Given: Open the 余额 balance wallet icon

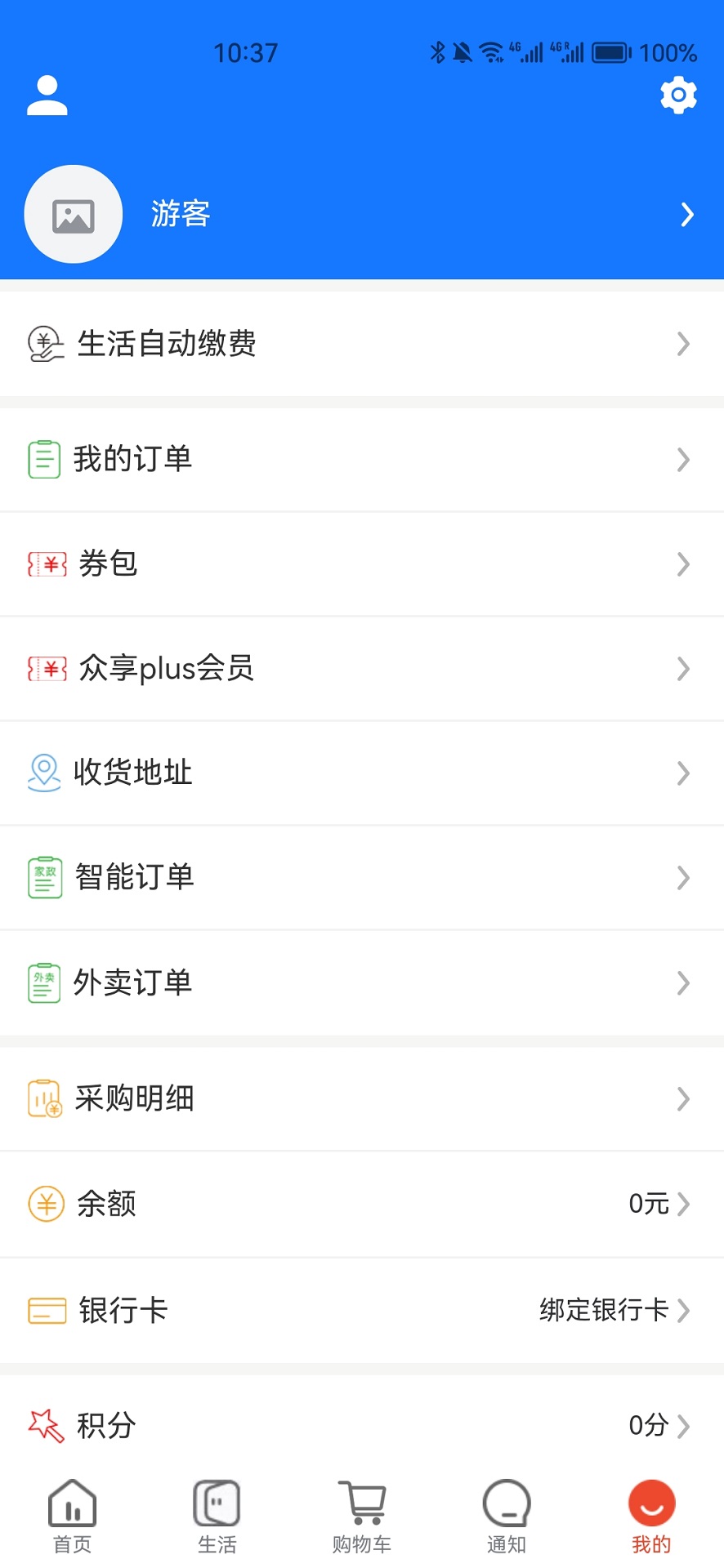Looking at the screenshot, I should 46,1204.
